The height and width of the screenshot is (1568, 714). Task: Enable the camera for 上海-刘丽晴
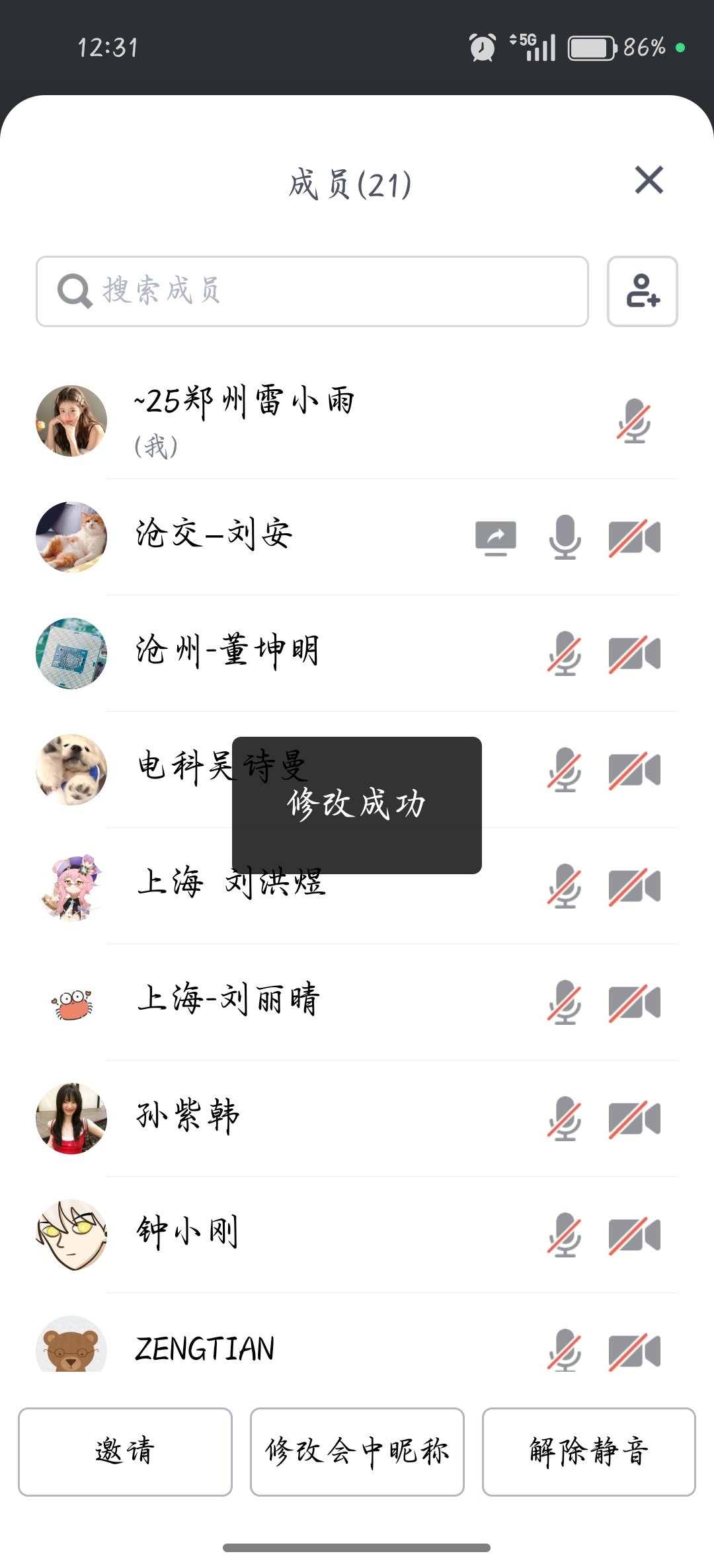click(633, 1002)
